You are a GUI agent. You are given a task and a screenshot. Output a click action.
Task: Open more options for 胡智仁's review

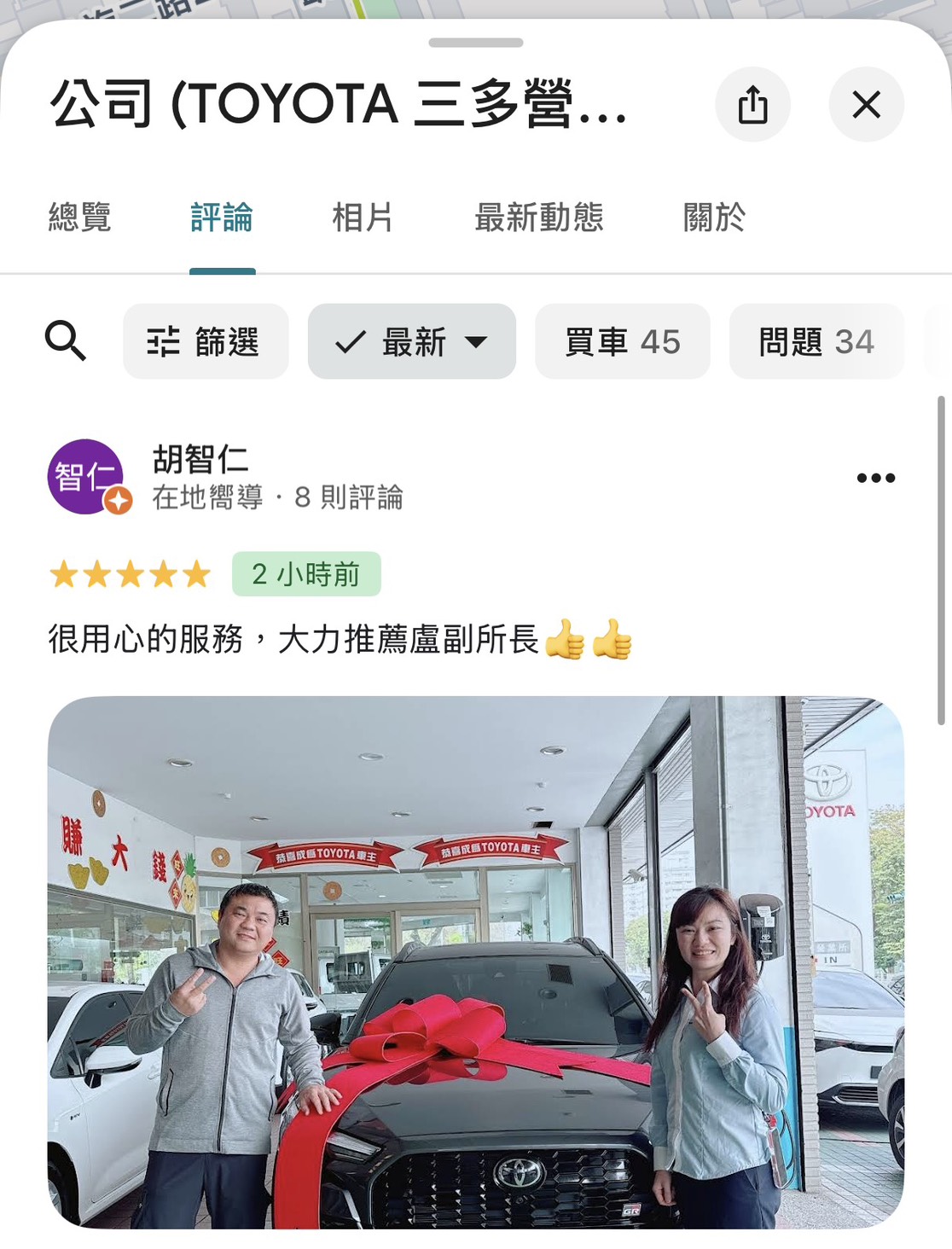875,478
